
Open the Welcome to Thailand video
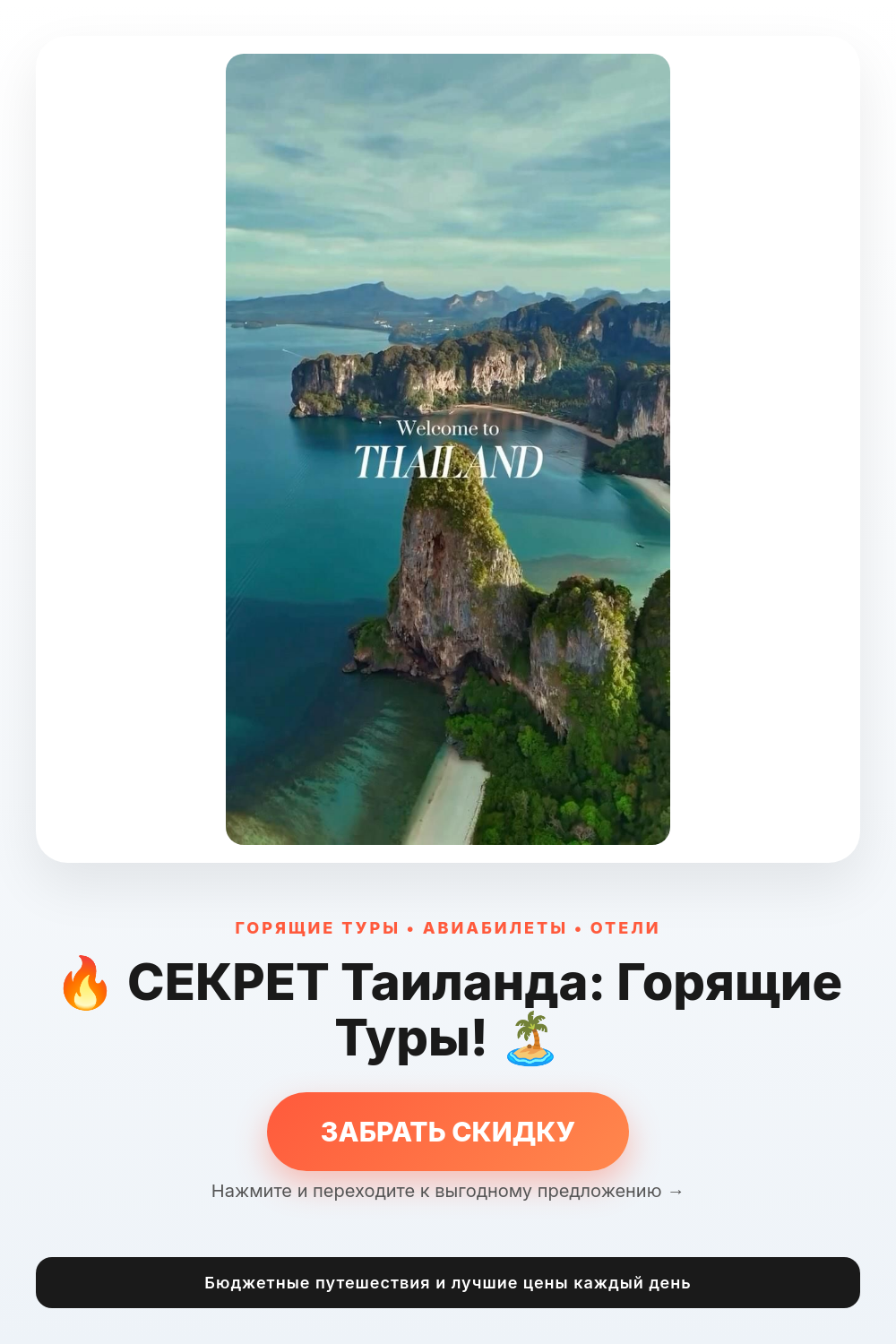point(448,449)
